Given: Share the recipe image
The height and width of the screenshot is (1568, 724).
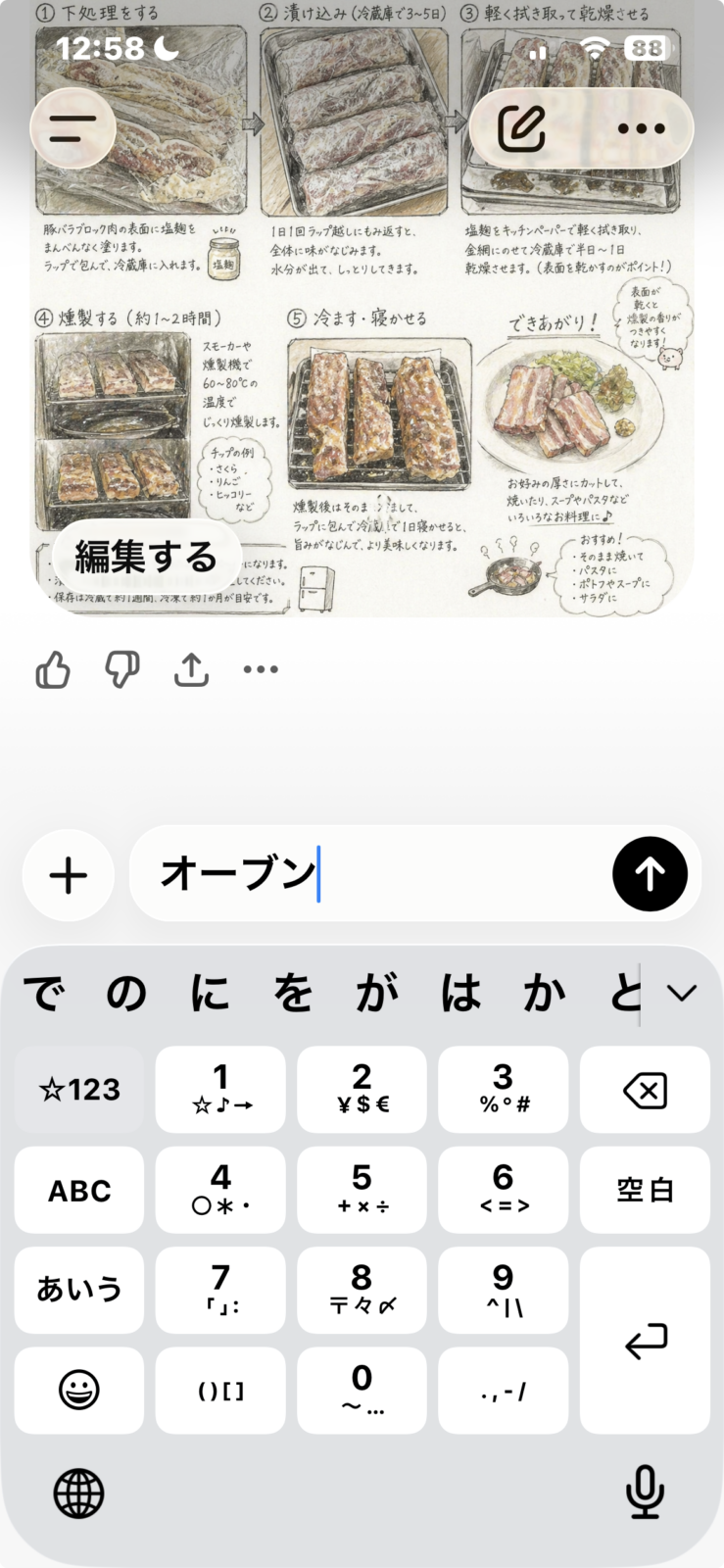Looking at the screenshot, I should (x=191, y=668).
